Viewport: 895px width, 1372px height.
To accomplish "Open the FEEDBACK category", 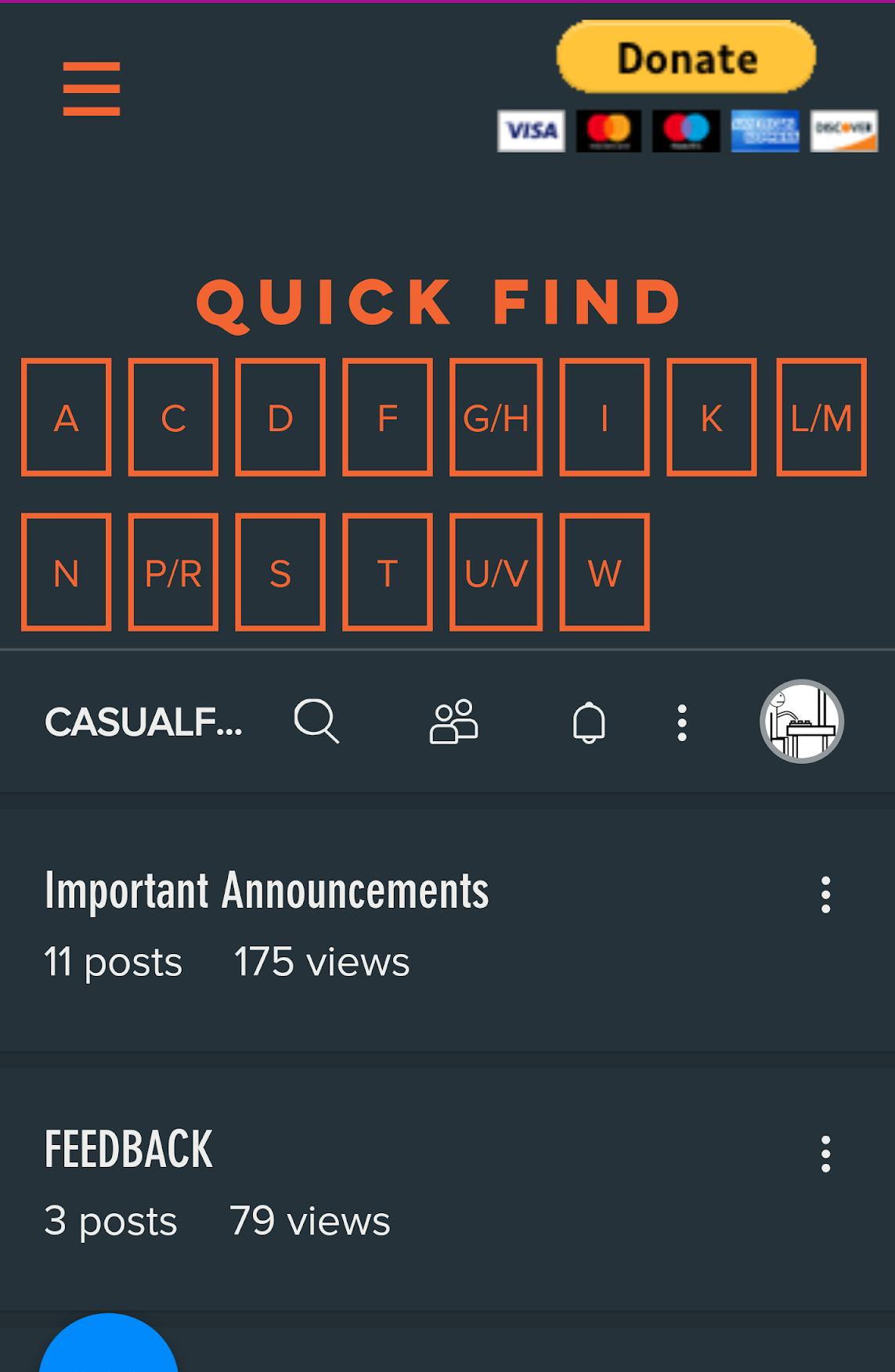I will (128, 1149).
